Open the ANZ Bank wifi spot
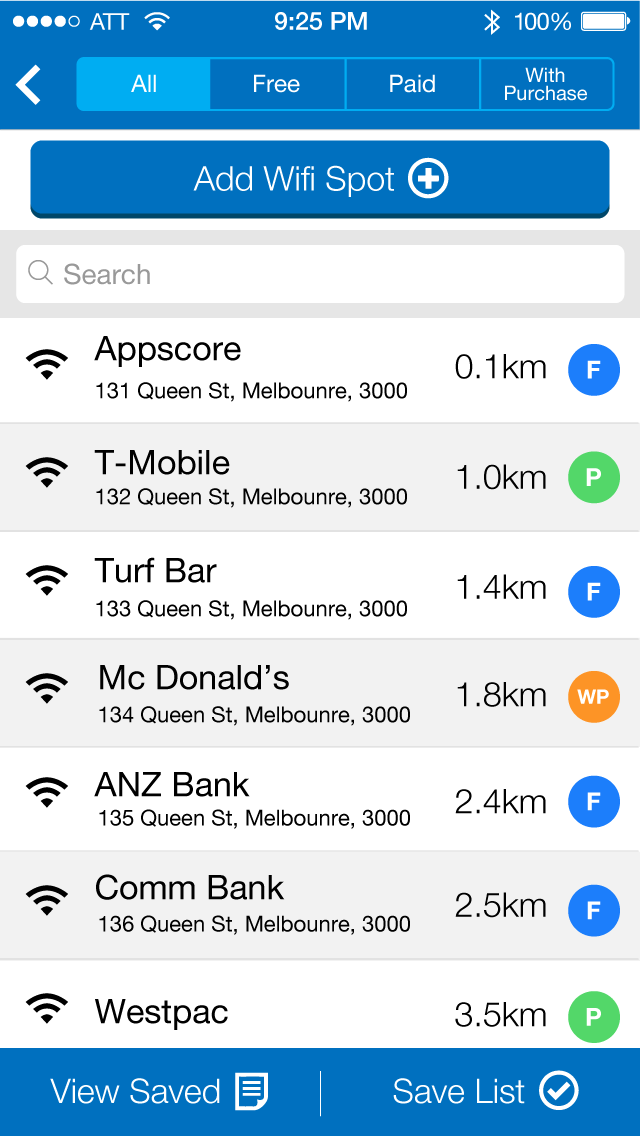This screenshot has height=1136, width=640. pos(320,799)
